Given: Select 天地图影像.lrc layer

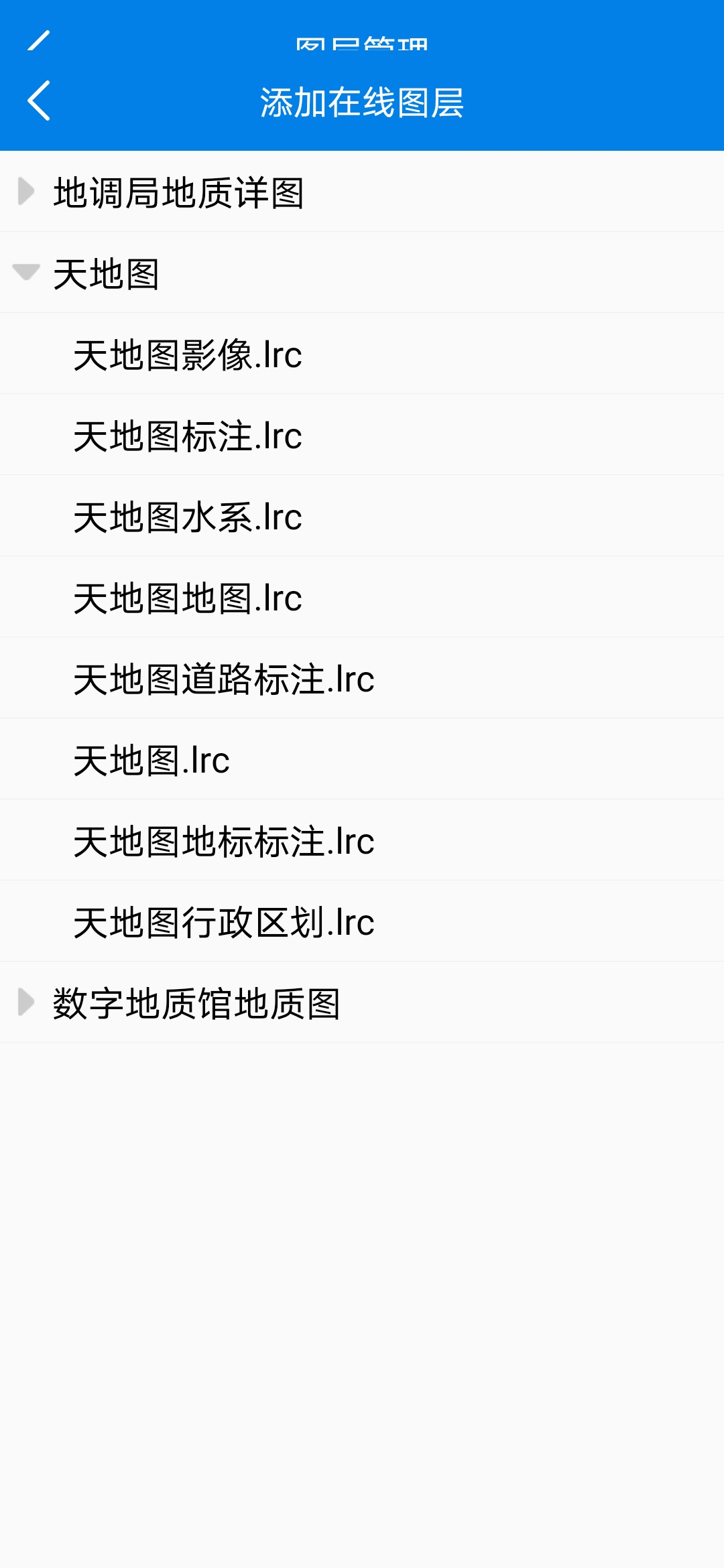Looking at the screenshot, I should pyautogui.click(x=188, y=354).
